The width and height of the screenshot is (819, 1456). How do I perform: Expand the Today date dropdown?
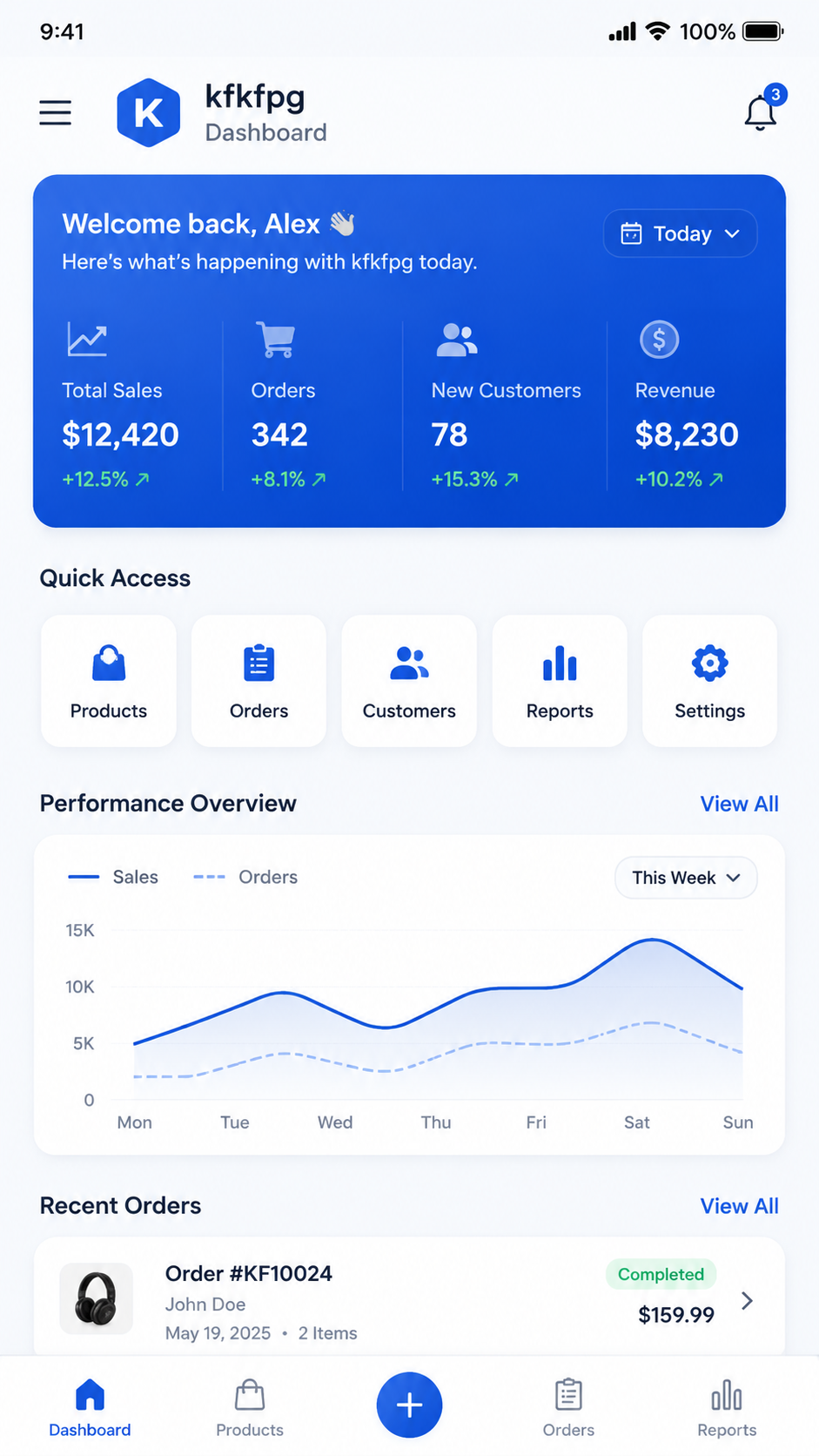680,233
